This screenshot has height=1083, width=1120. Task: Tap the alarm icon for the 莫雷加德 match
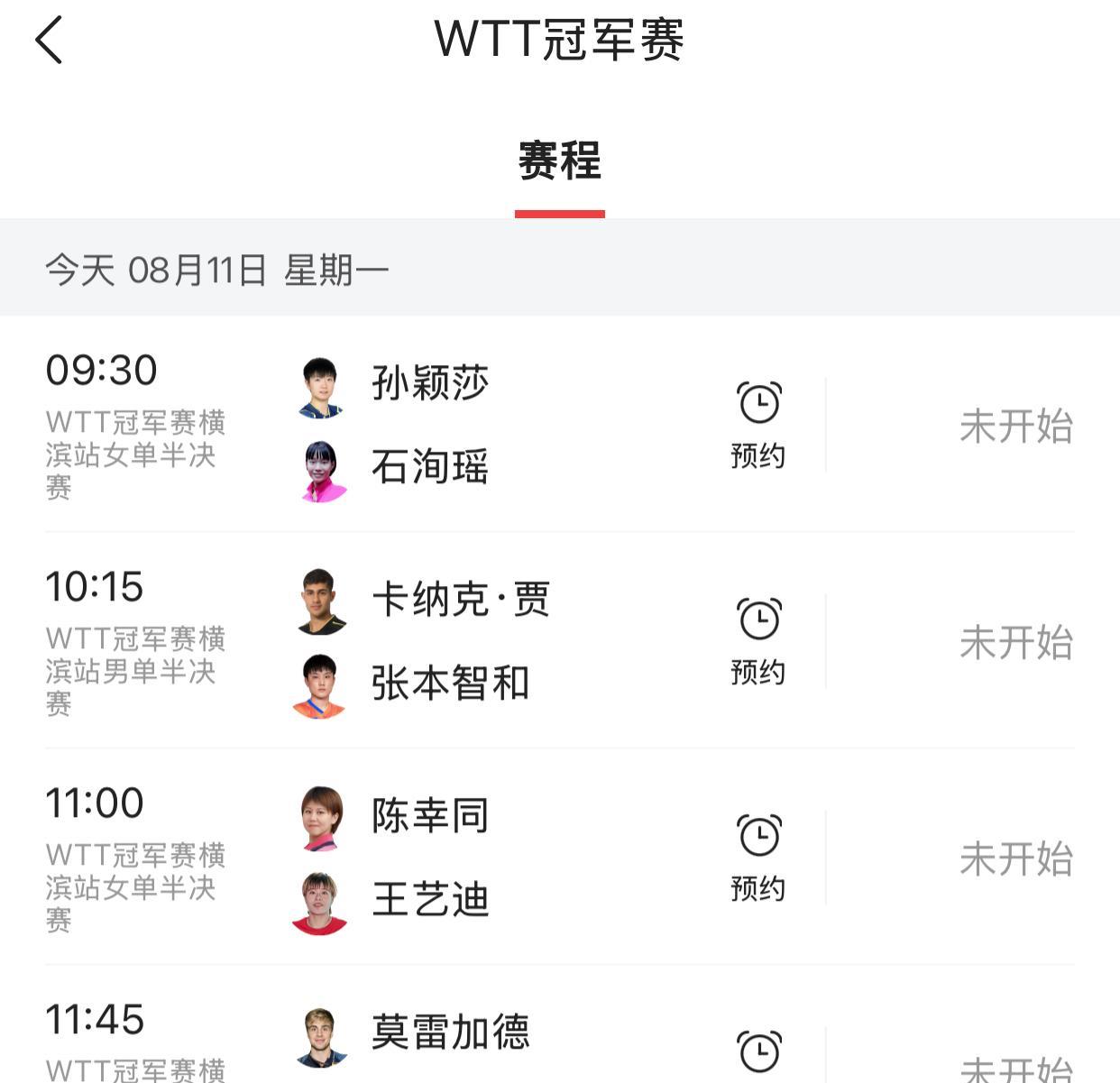(x=759, y=1051)
